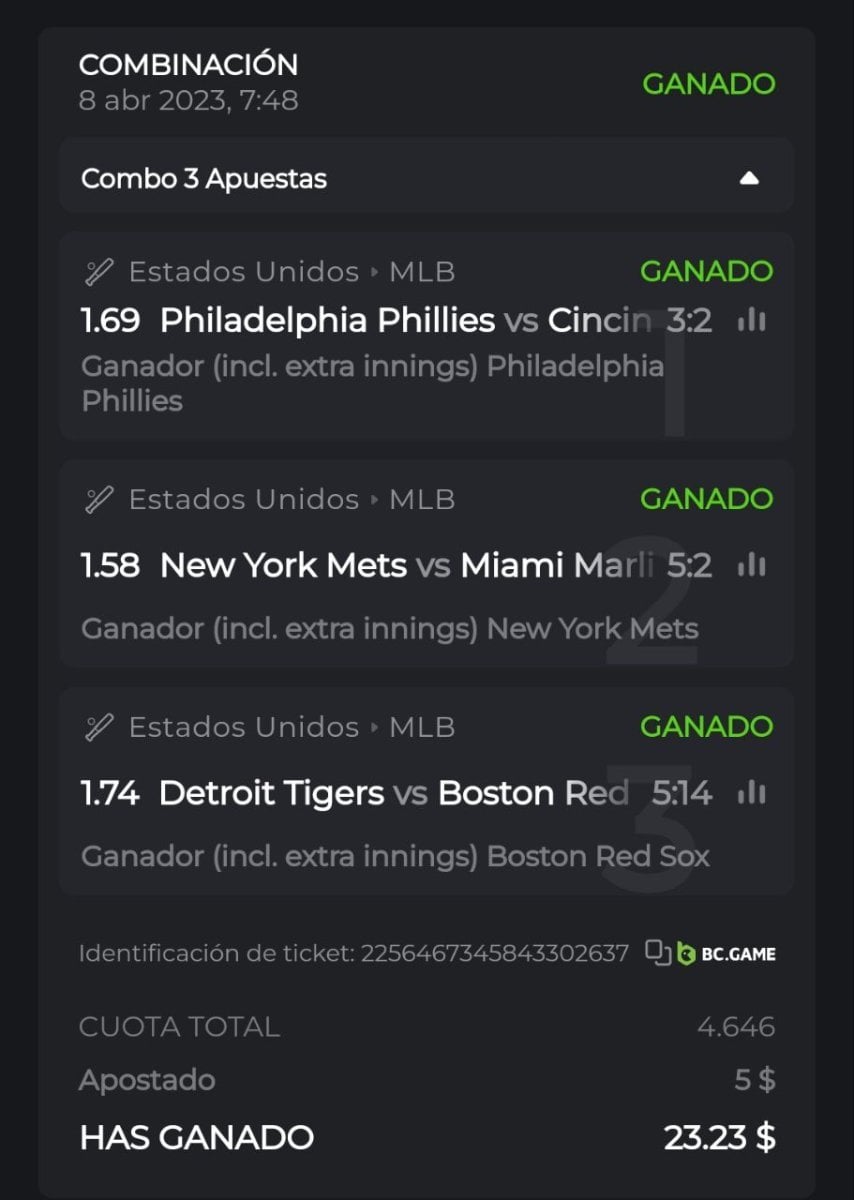Open stats for Detroit Tigers match
This screenshot has width=854, height=1200.
coord(751,793)
